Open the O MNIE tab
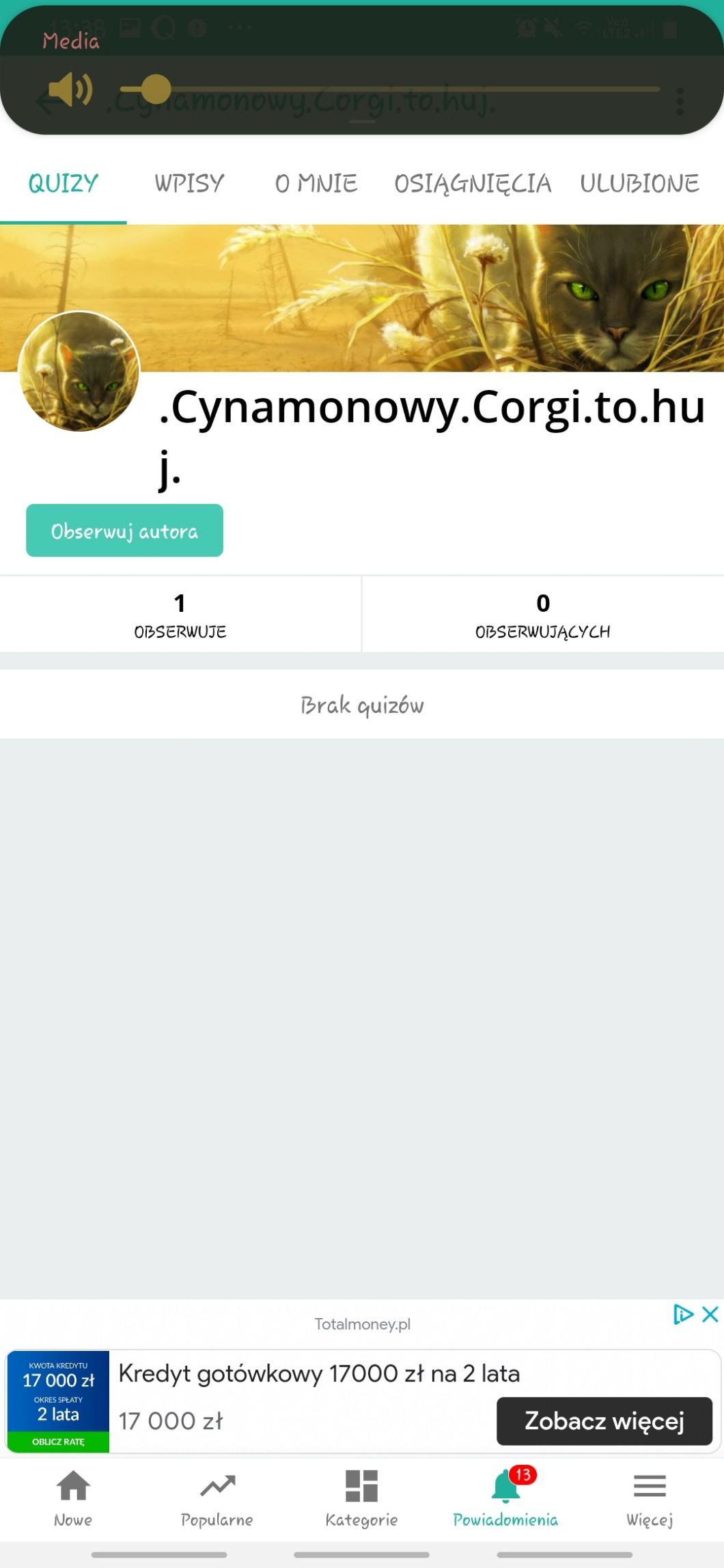This screenshot has height=1568, width=724. tap(316, 183)
